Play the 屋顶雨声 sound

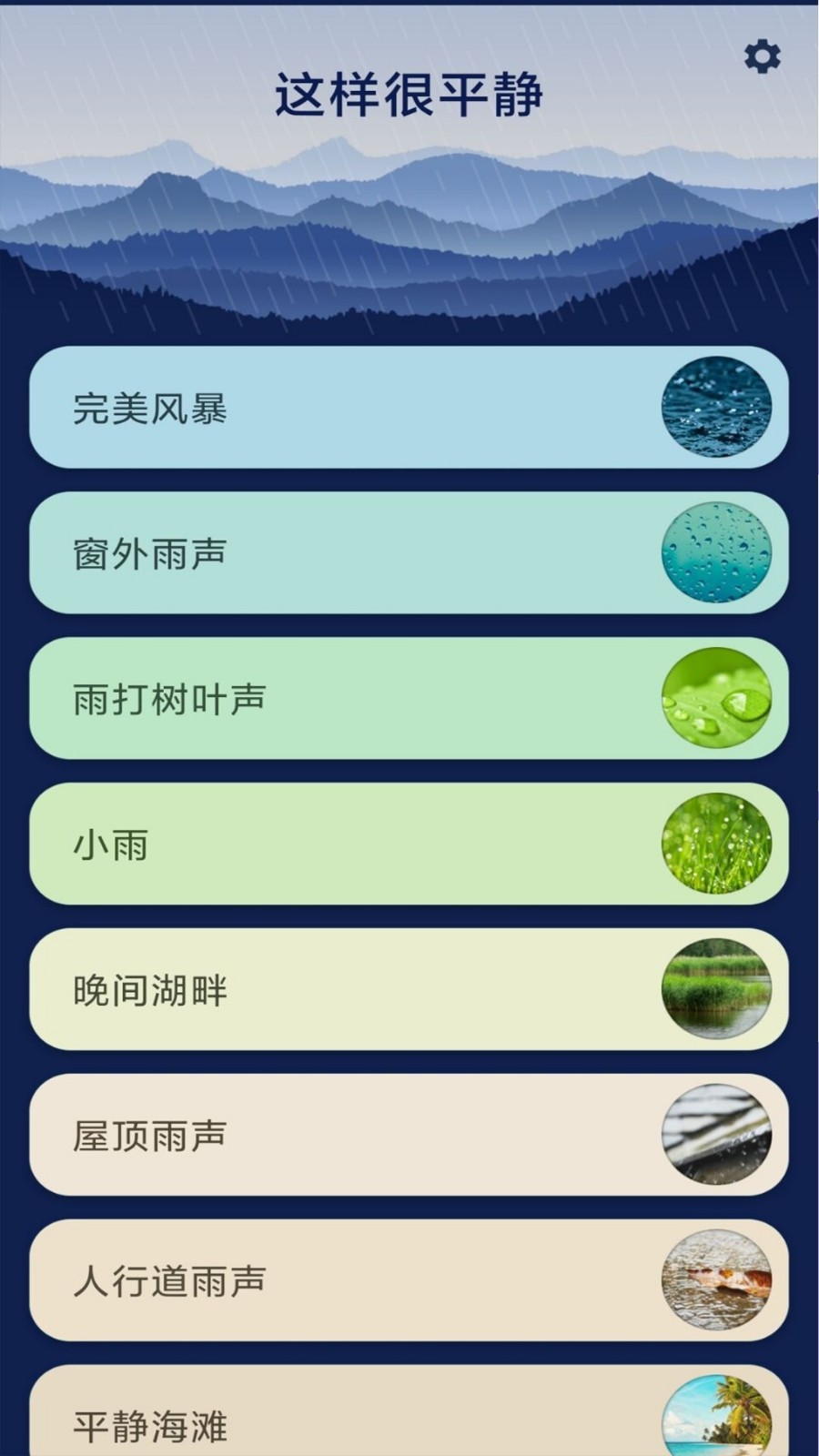pos(364,1135)
